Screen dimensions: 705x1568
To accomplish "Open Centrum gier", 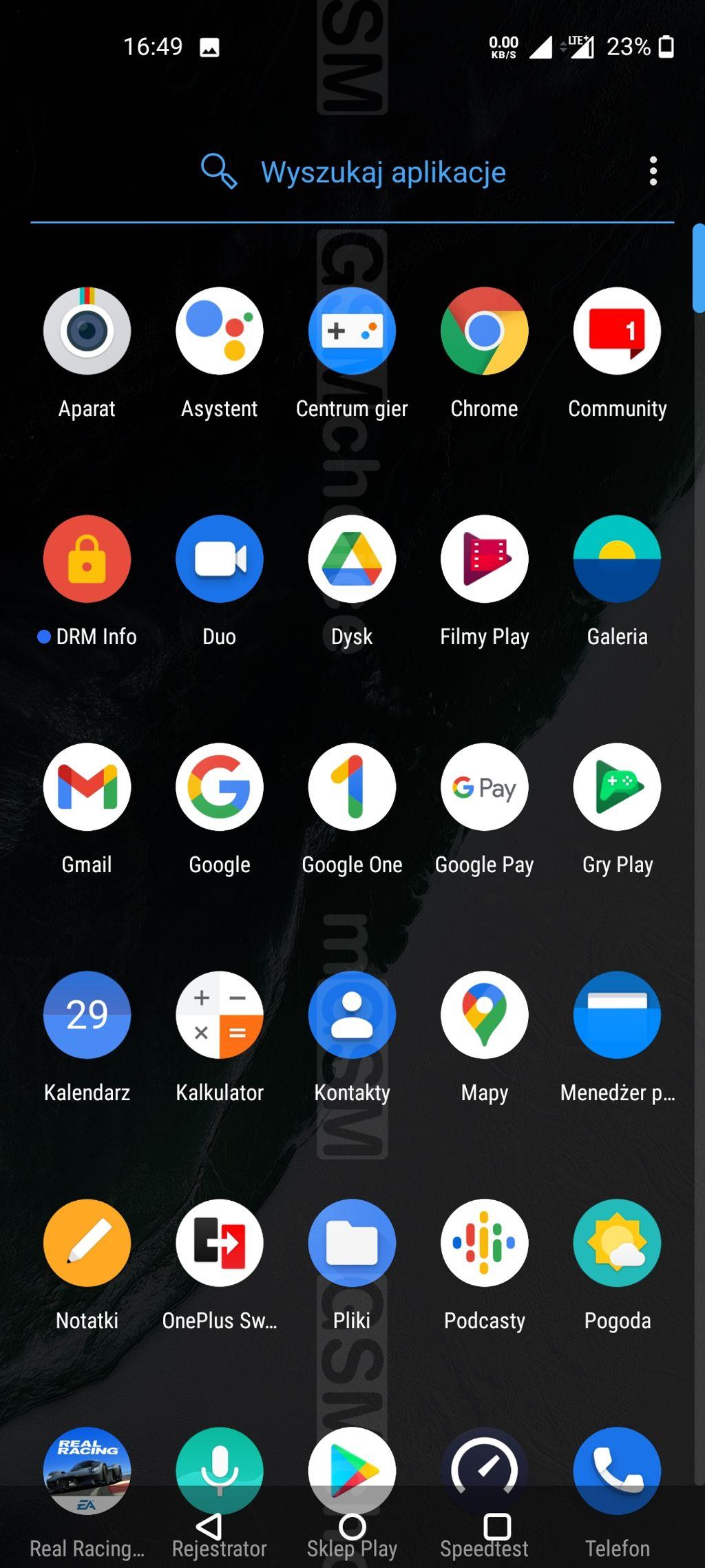I will pyautogui.click(x=352, y=331).
